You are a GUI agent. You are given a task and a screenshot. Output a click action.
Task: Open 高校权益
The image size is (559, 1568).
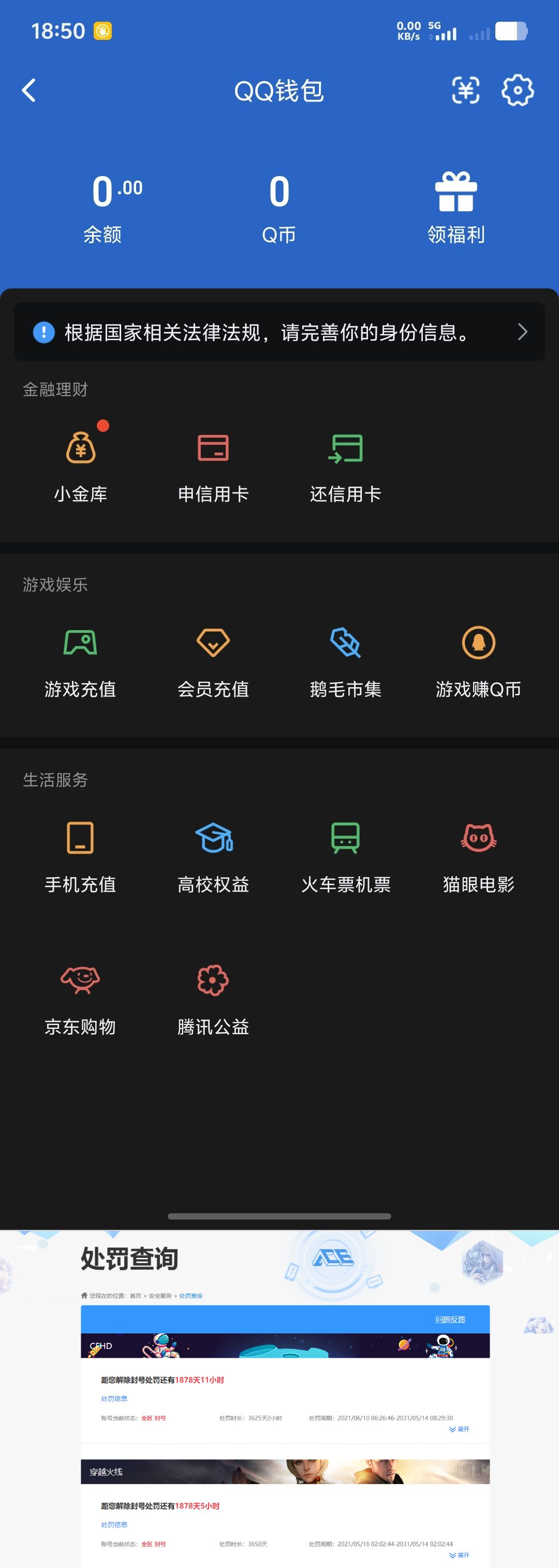click(x=213, y=856)
